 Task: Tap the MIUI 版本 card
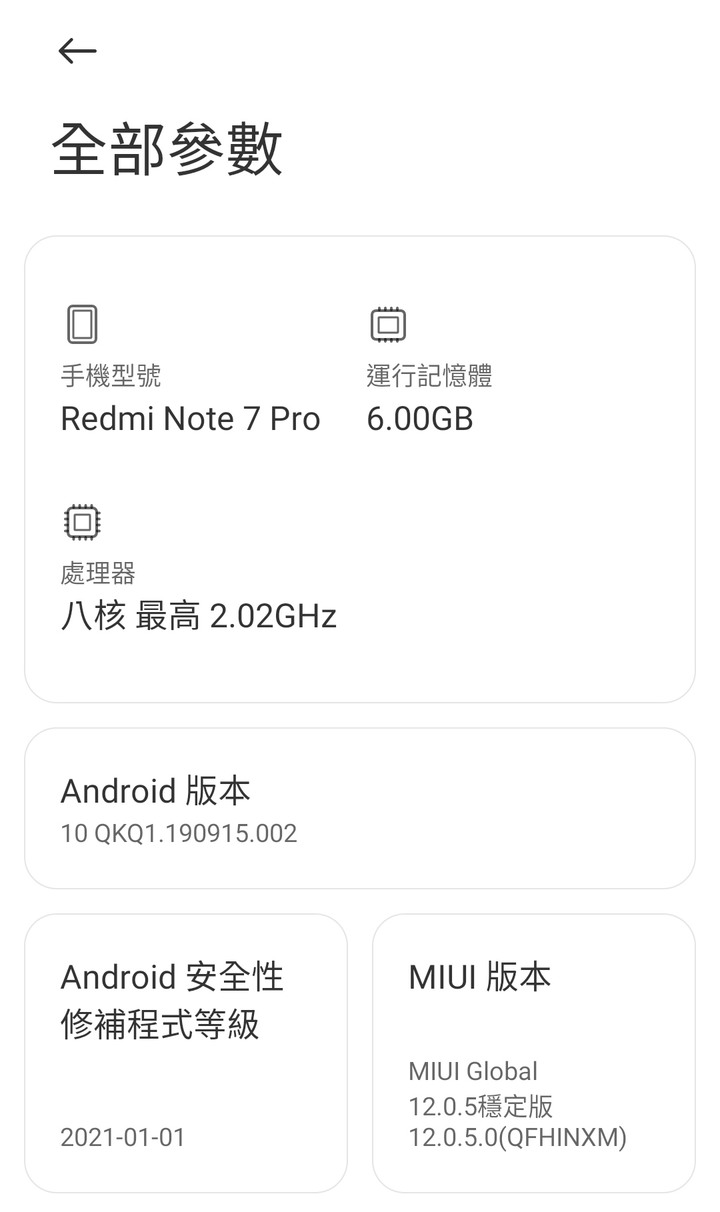pyautogui.click(x=534, y=1053)
